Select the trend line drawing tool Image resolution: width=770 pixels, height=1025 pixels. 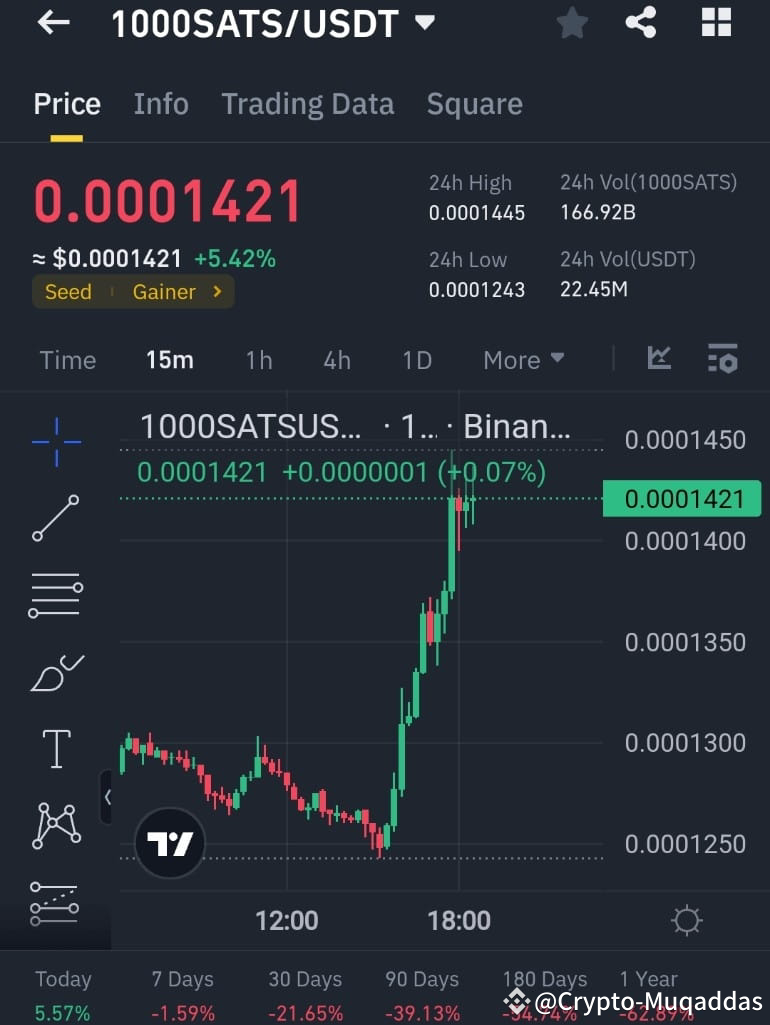pyautogui.click(x=55, y=518)
